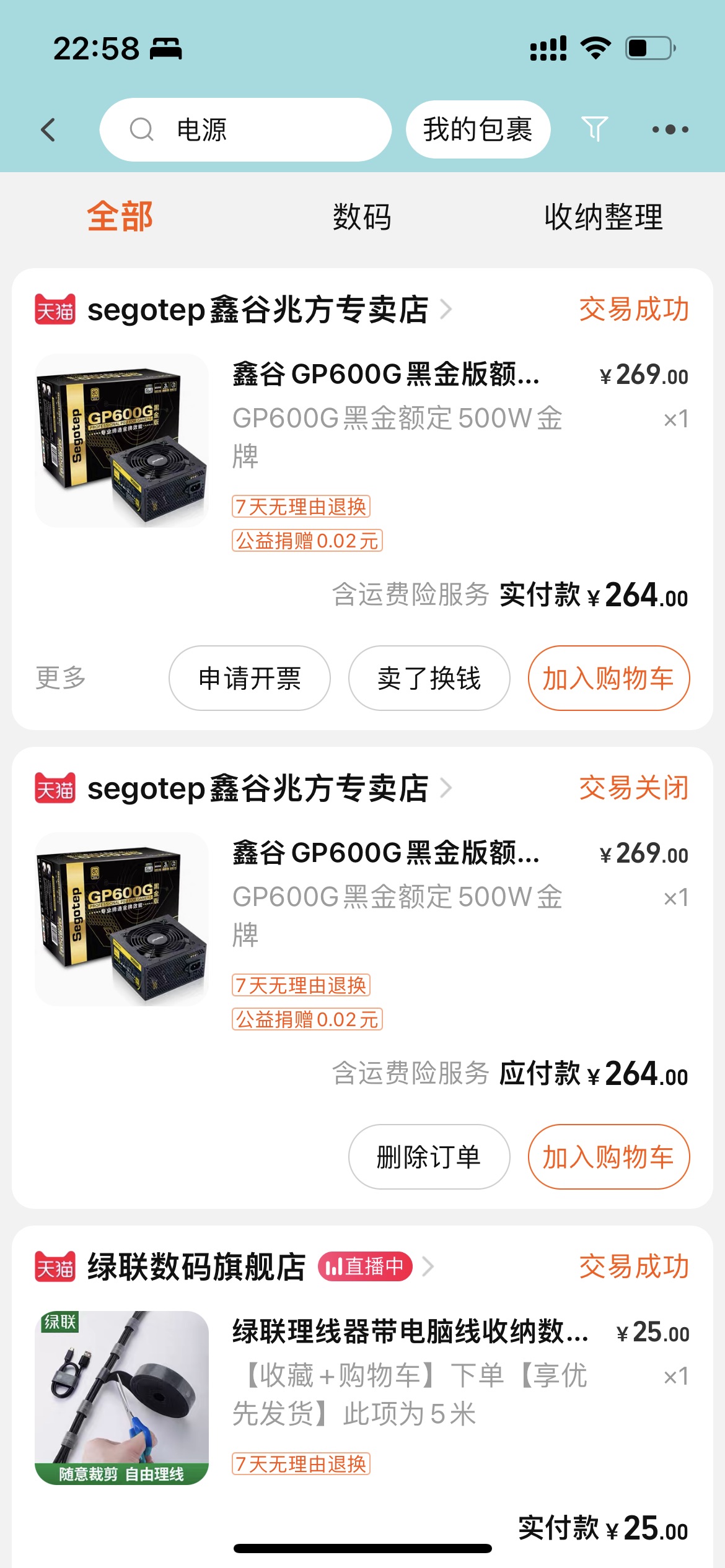Tap the three-dot more options icon

(671, 129)
